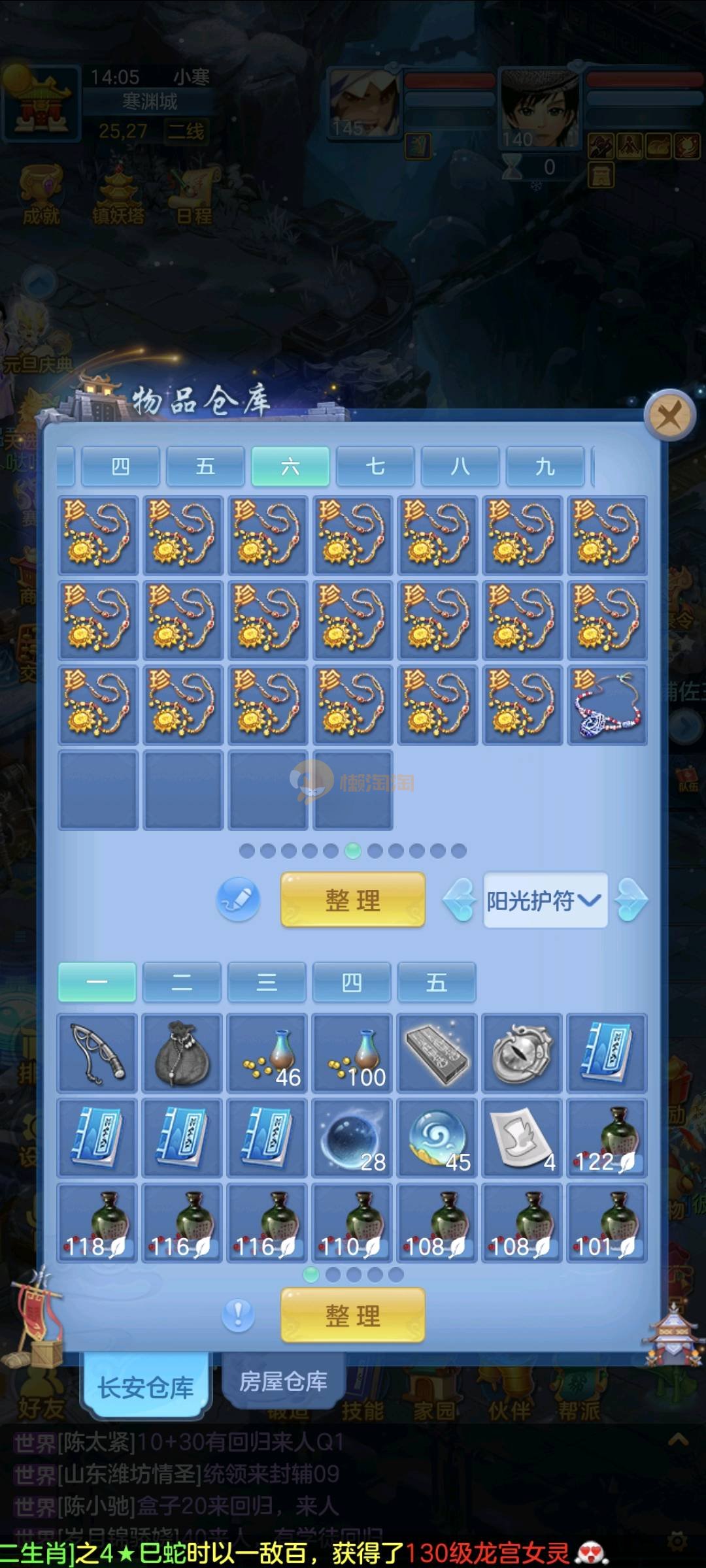Switch to inventory bag tab 三
Image resolution: width=706 pixels, height=1568 pixels.
(267, 982)
